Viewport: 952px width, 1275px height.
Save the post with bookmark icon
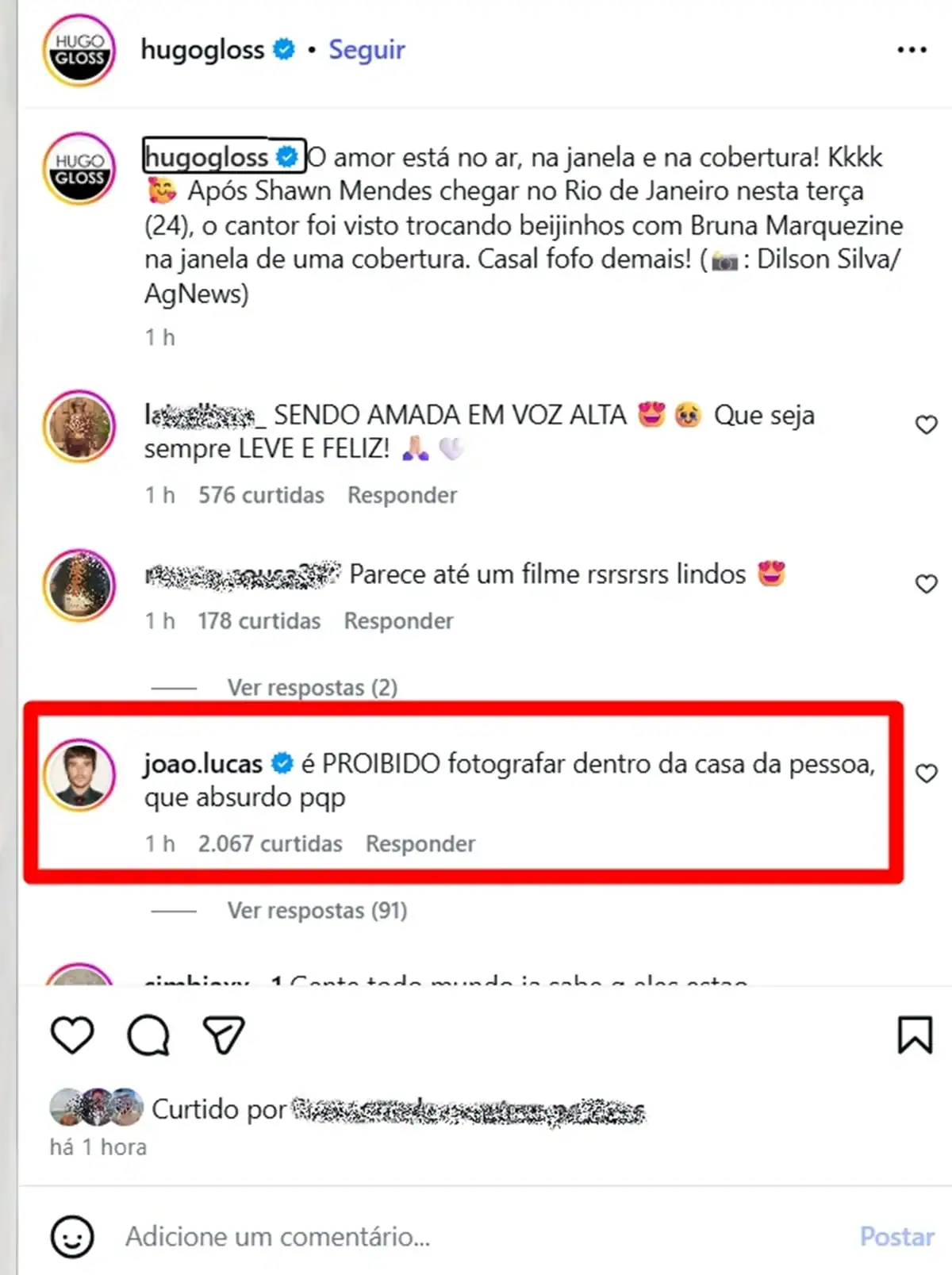(915, 1035)
